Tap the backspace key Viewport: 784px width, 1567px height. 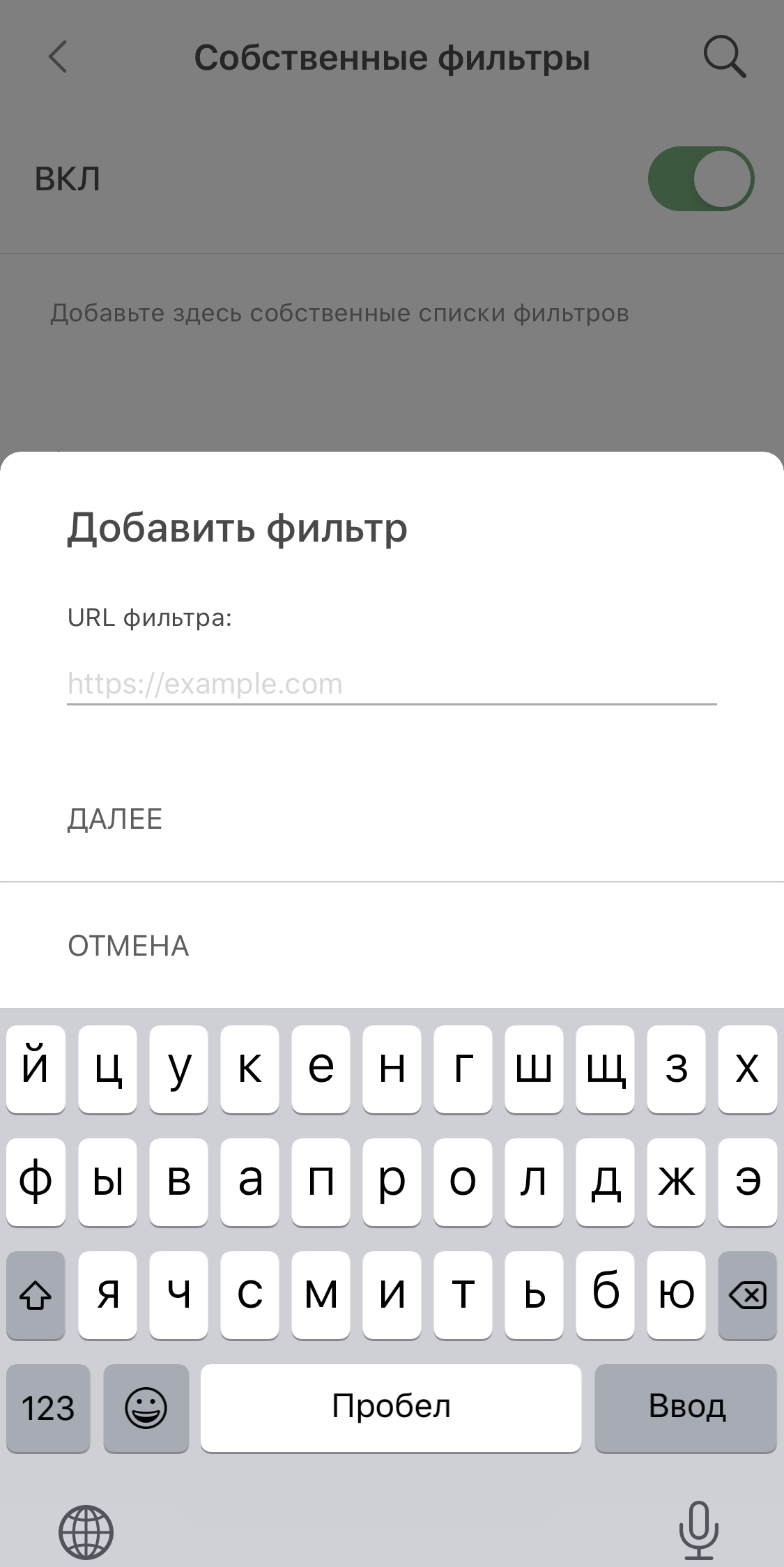(x=747, y=1295)
